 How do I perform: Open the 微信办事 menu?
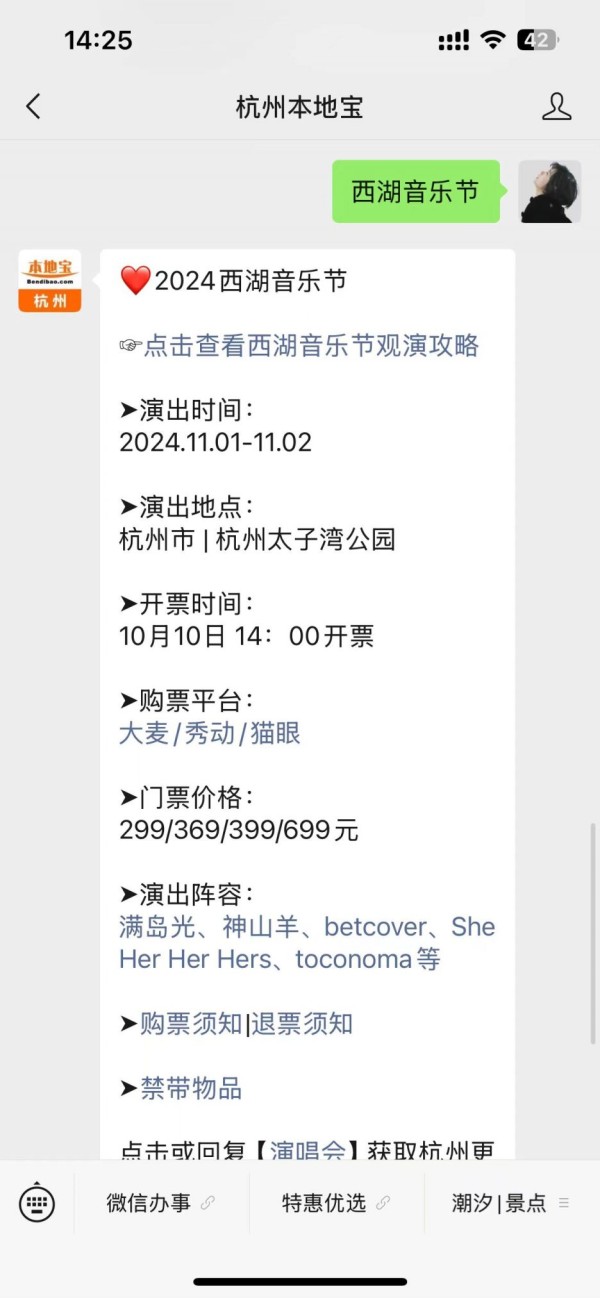click(161, 1203)
